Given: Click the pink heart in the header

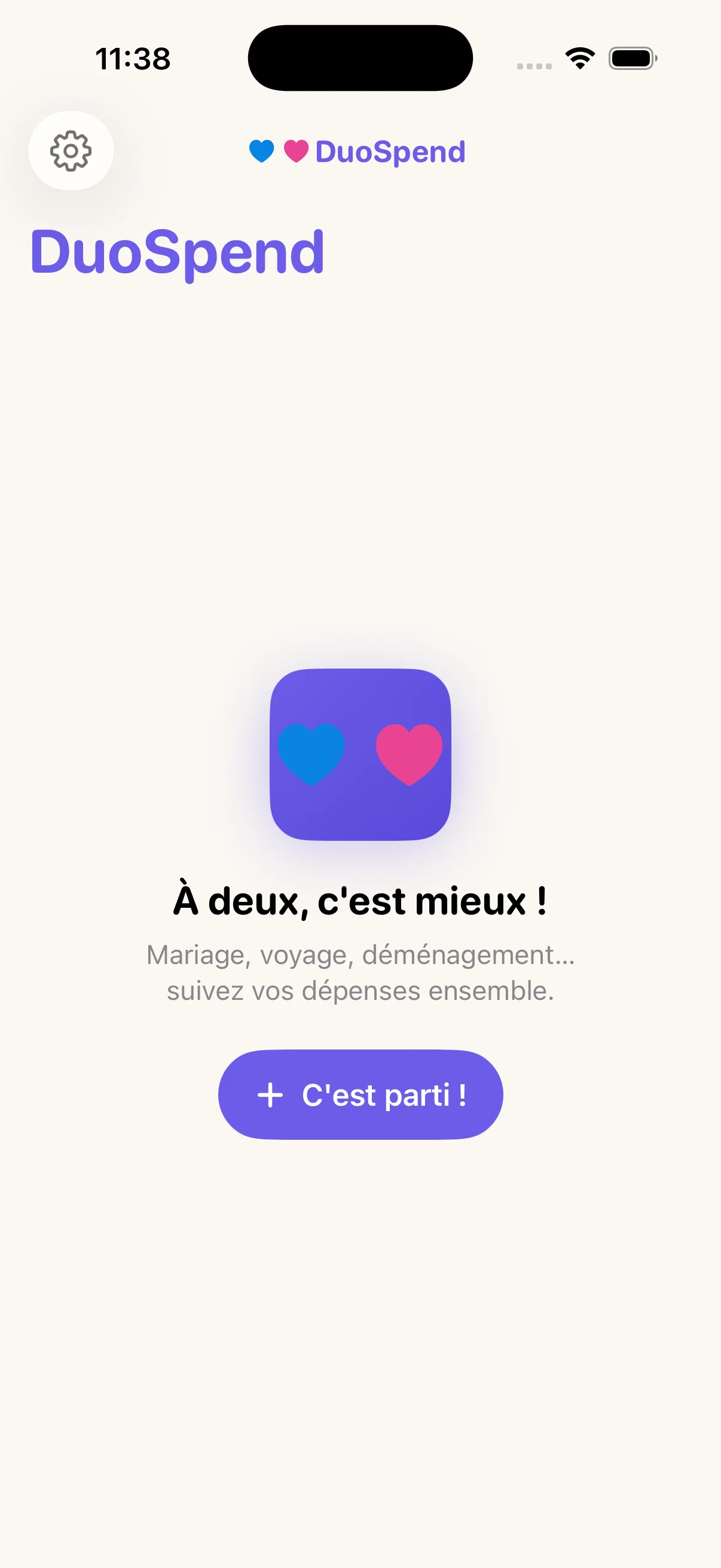Looking at the screenshot, I should click(x=297, y=151).
